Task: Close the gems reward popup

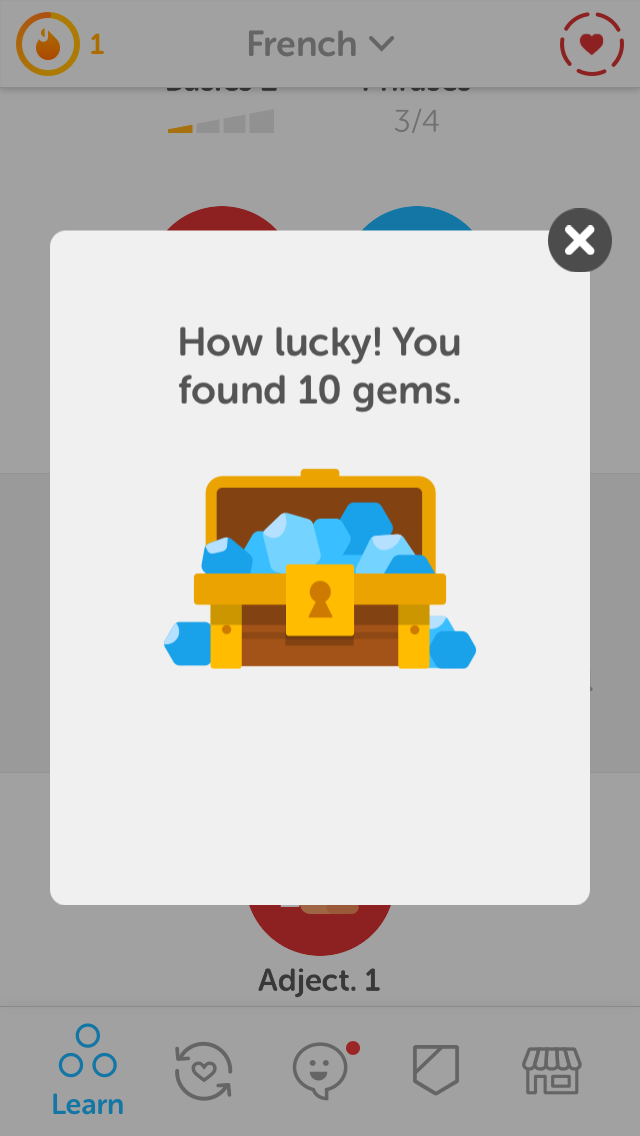Action: (579, 240)
